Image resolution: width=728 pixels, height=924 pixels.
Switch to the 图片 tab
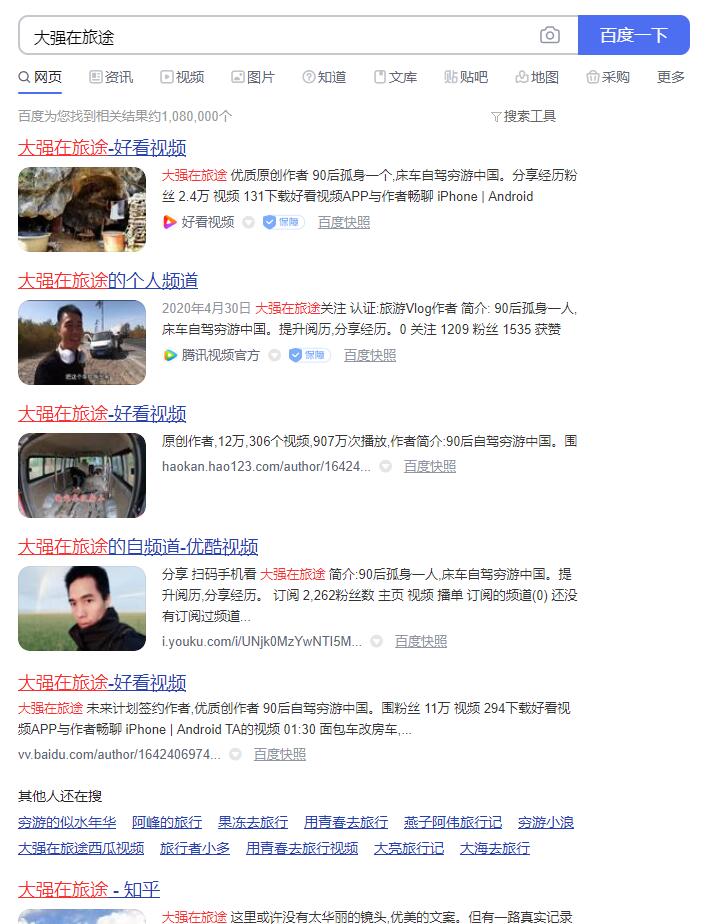[x=253, y=77]
